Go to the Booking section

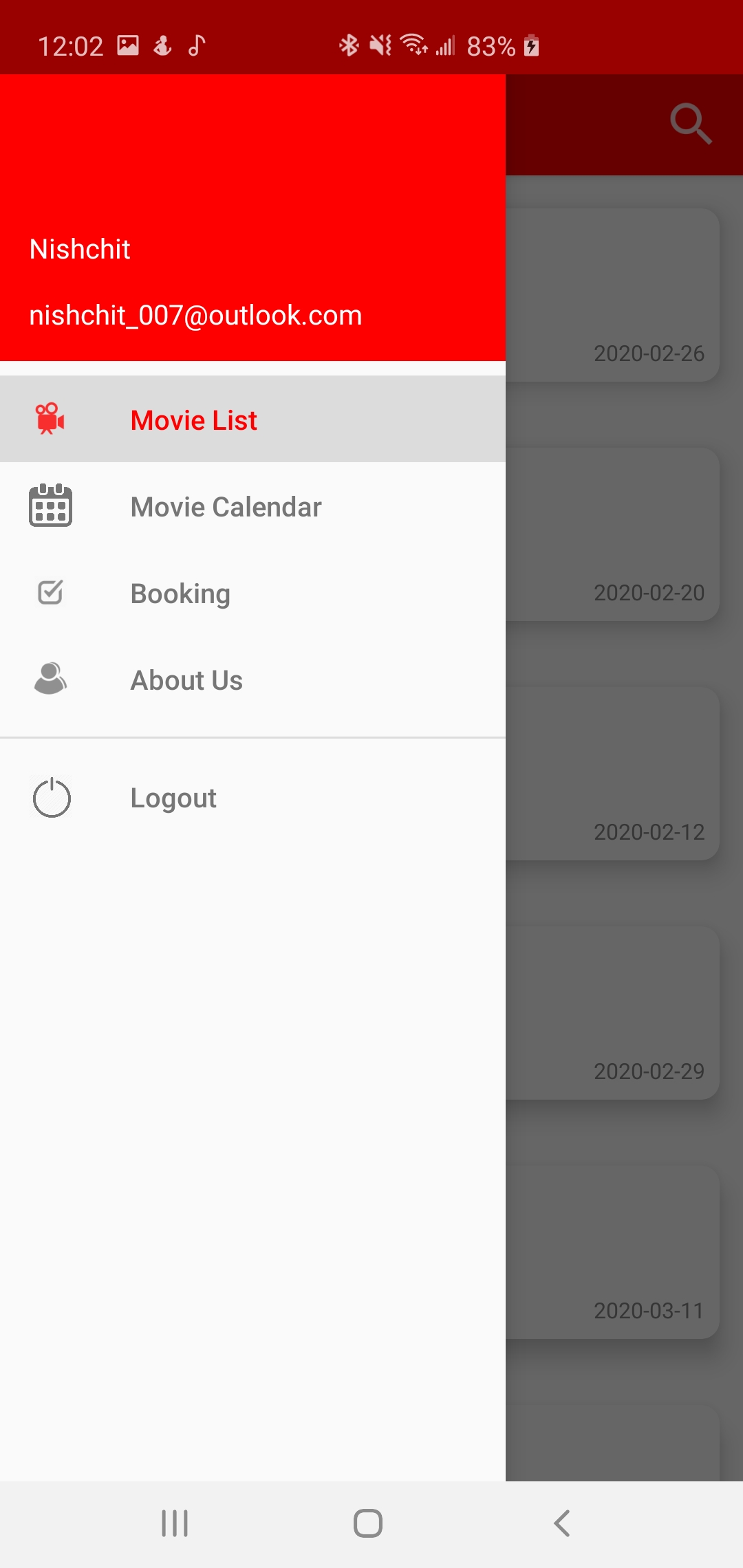(x=180, y=594)
